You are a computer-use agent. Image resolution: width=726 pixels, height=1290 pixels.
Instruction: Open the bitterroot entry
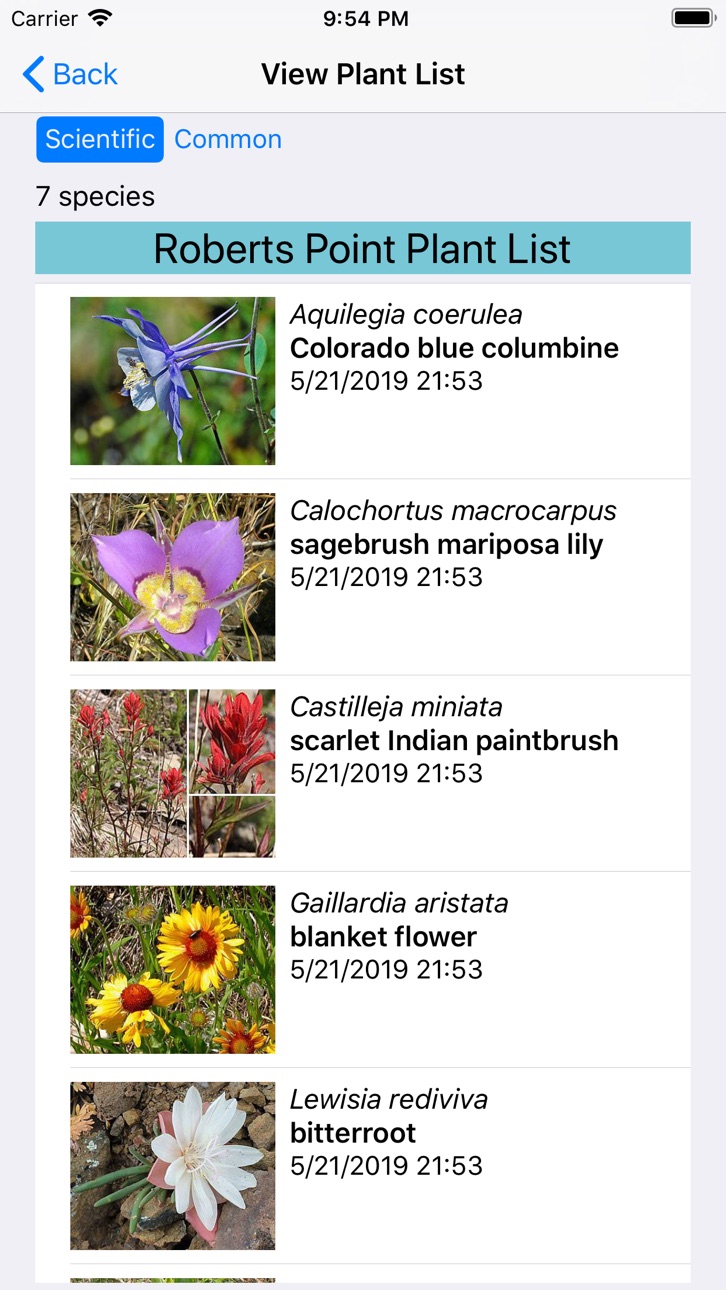tap(363, 1165)
